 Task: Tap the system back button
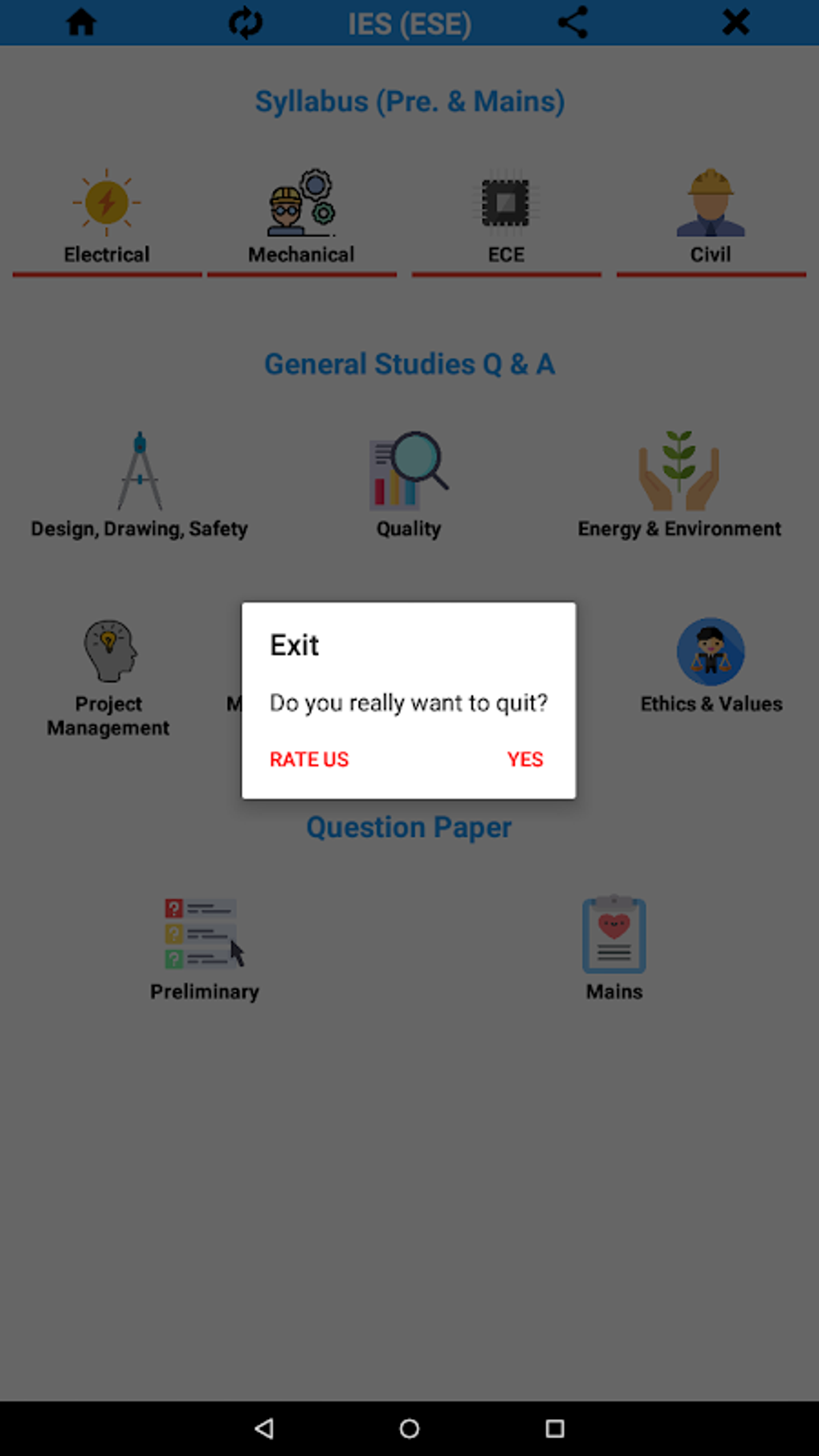(264, 1428)
